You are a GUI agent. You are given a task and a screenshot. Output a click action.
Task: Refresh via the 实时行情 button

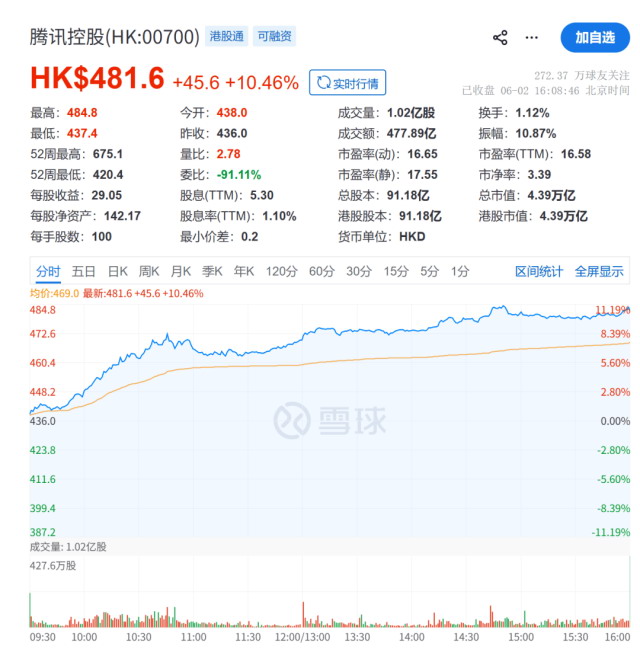click(348, 82)
